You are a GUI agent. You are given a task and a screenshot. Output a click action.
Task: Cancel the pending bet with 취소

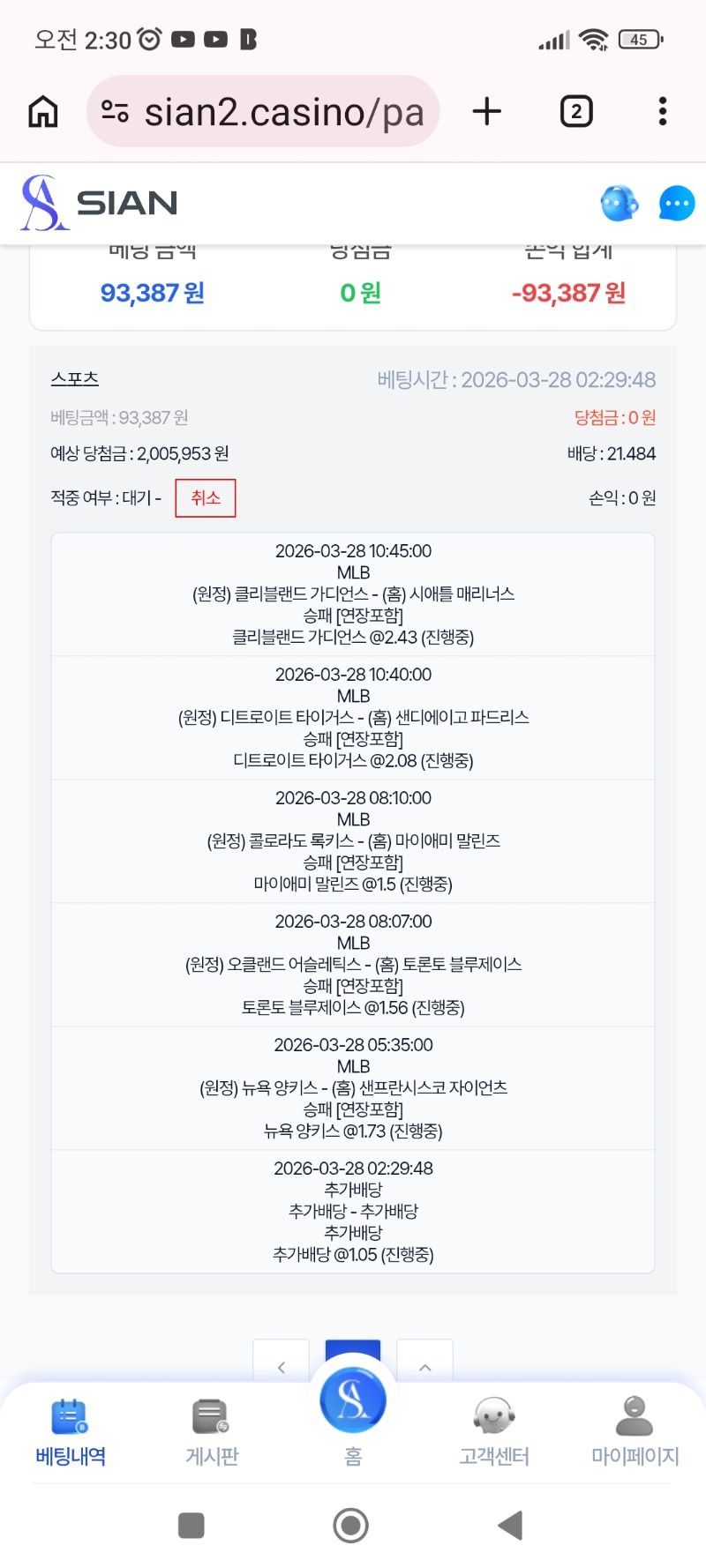pos(206,498)
